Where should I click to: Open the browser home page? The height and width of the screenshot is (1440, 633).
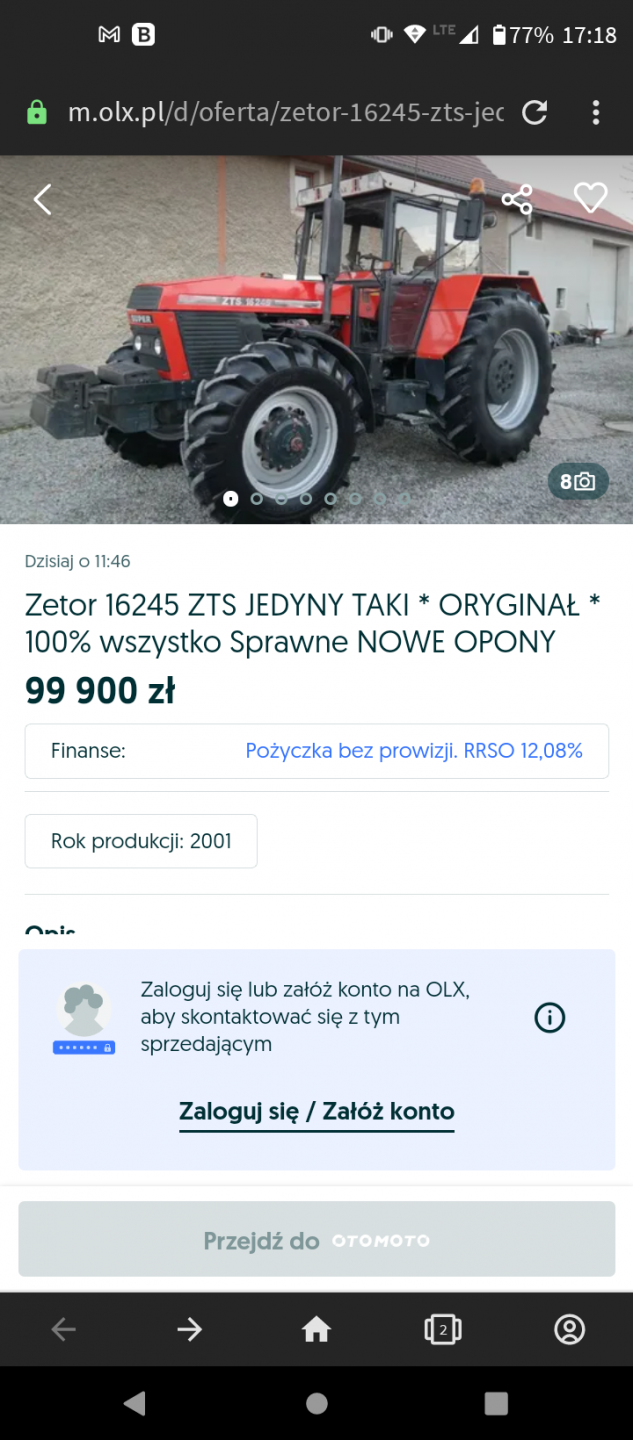click(316, 1329)
